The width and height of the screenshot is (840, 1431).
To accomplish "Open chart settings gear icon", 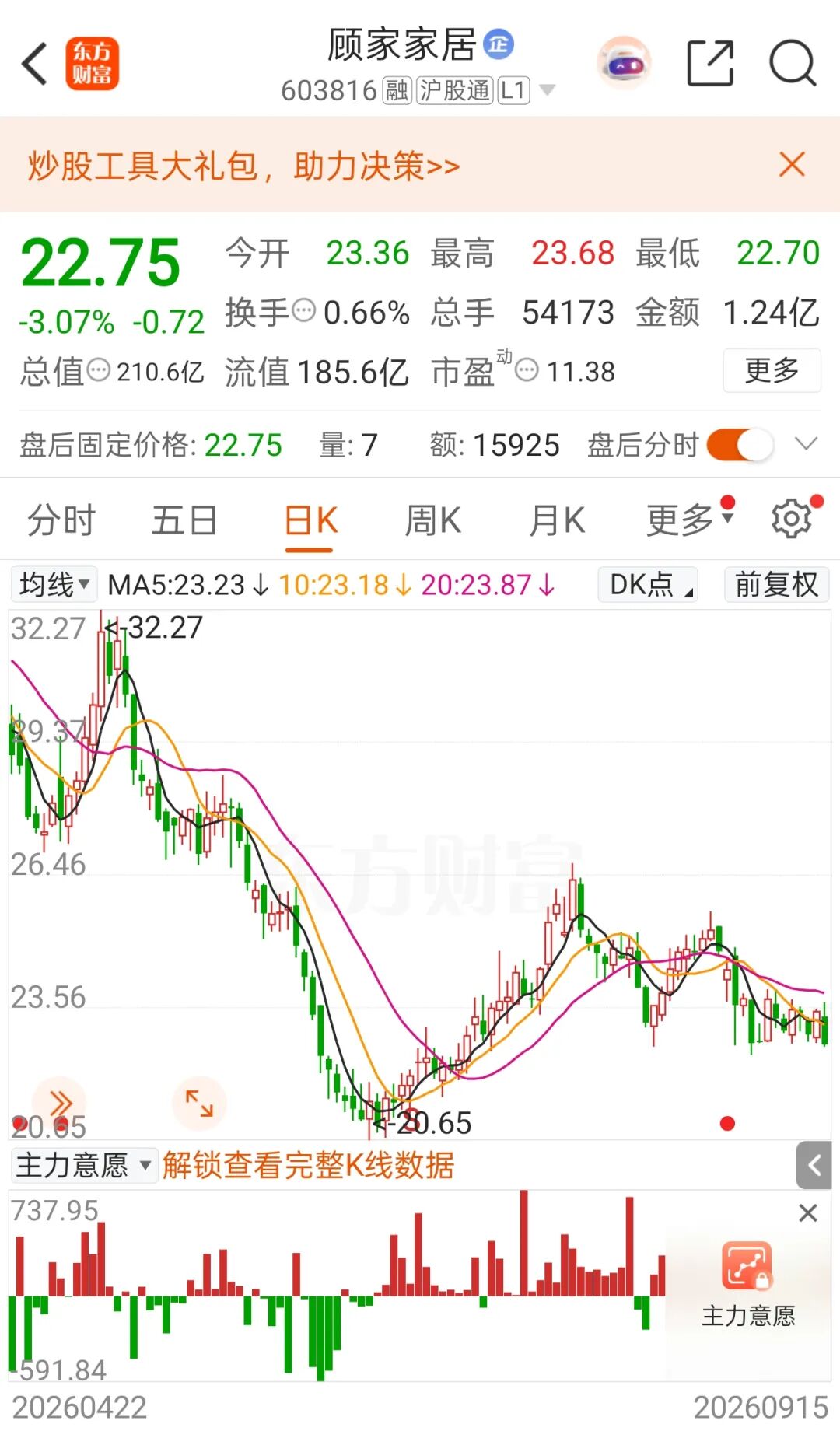I will tap(792, 519).
